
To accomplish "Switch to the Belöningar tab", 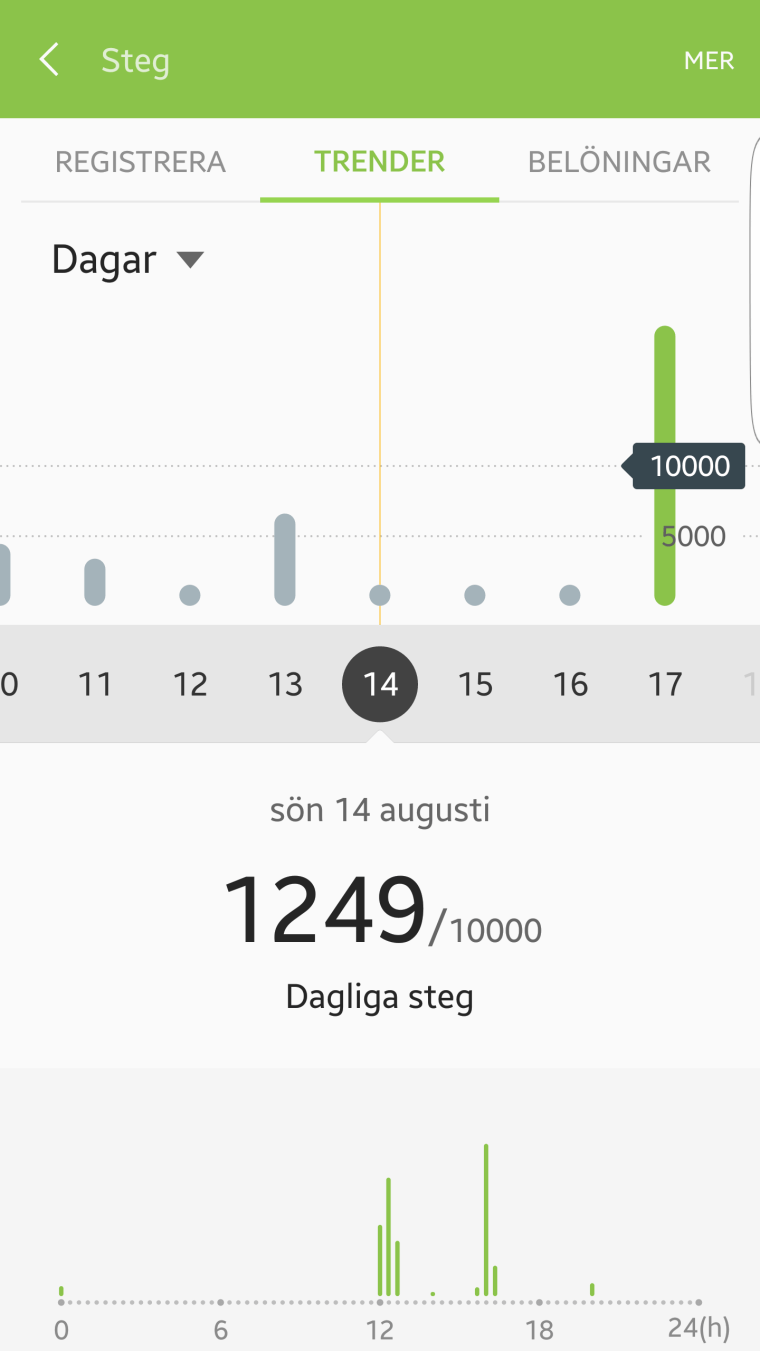I will click(x=619, y=162).
